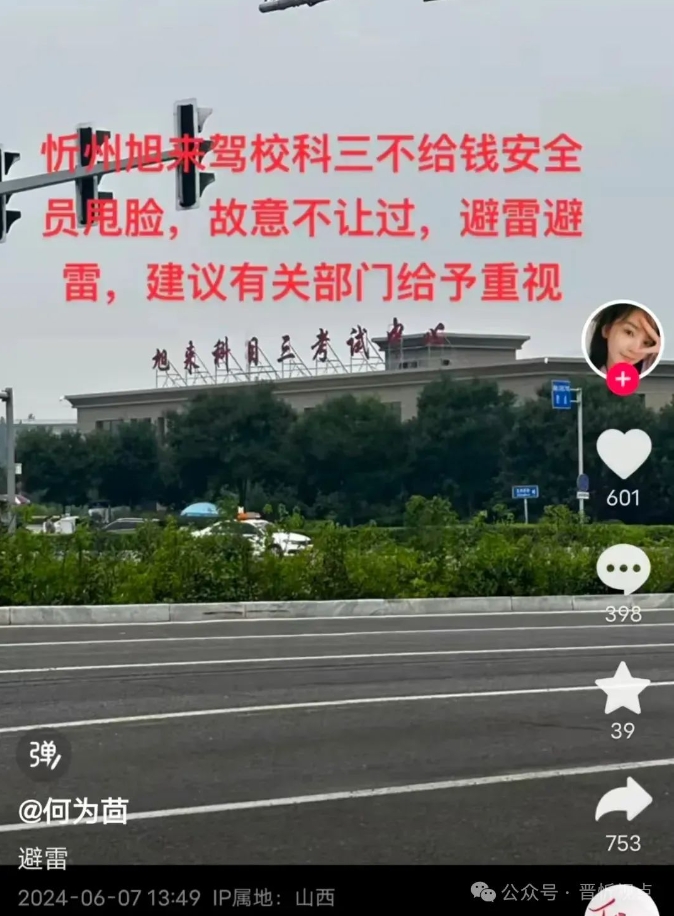
Task: Open the uploader's profile avatar
Action: [622, 338]
